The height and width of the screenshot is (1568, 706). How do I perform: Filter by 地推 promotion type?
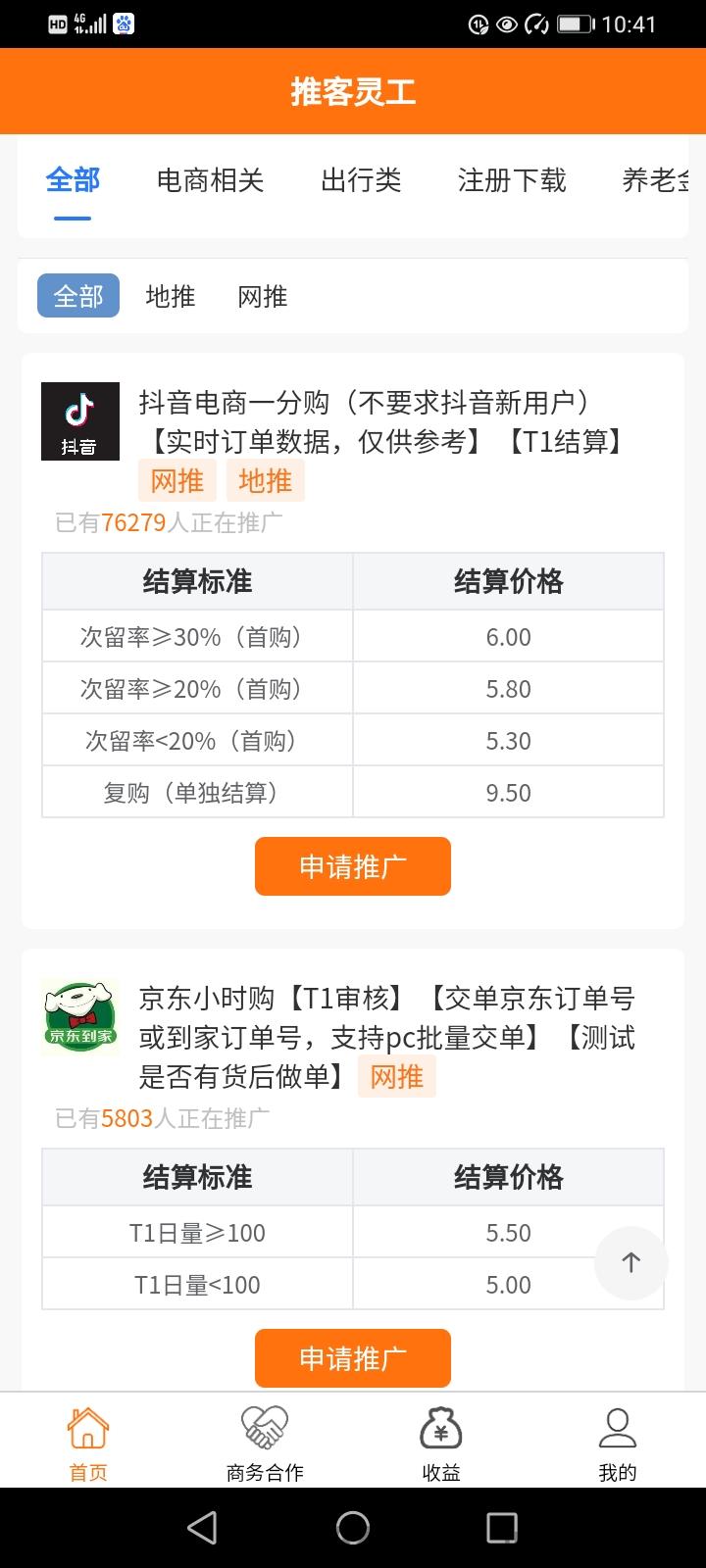point(171,296)
